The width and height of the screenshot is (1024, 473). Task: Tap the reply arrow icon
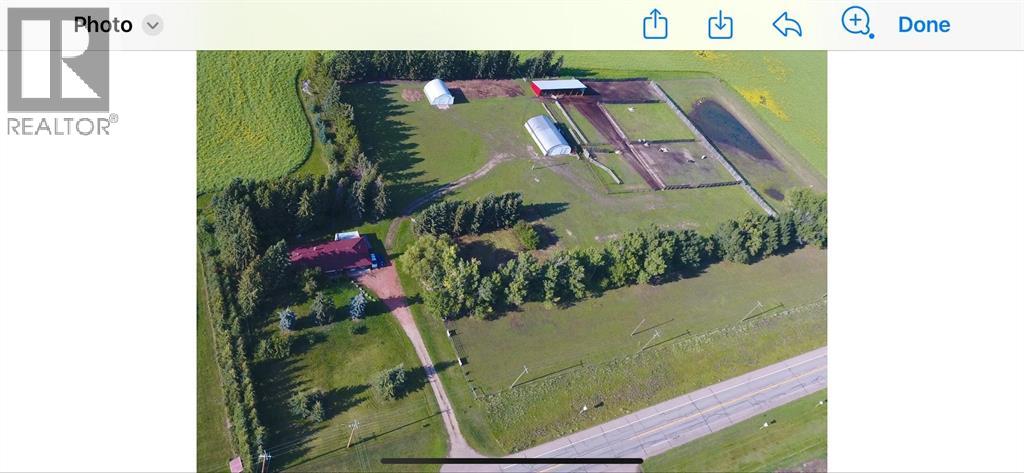(x=787, y=25)
